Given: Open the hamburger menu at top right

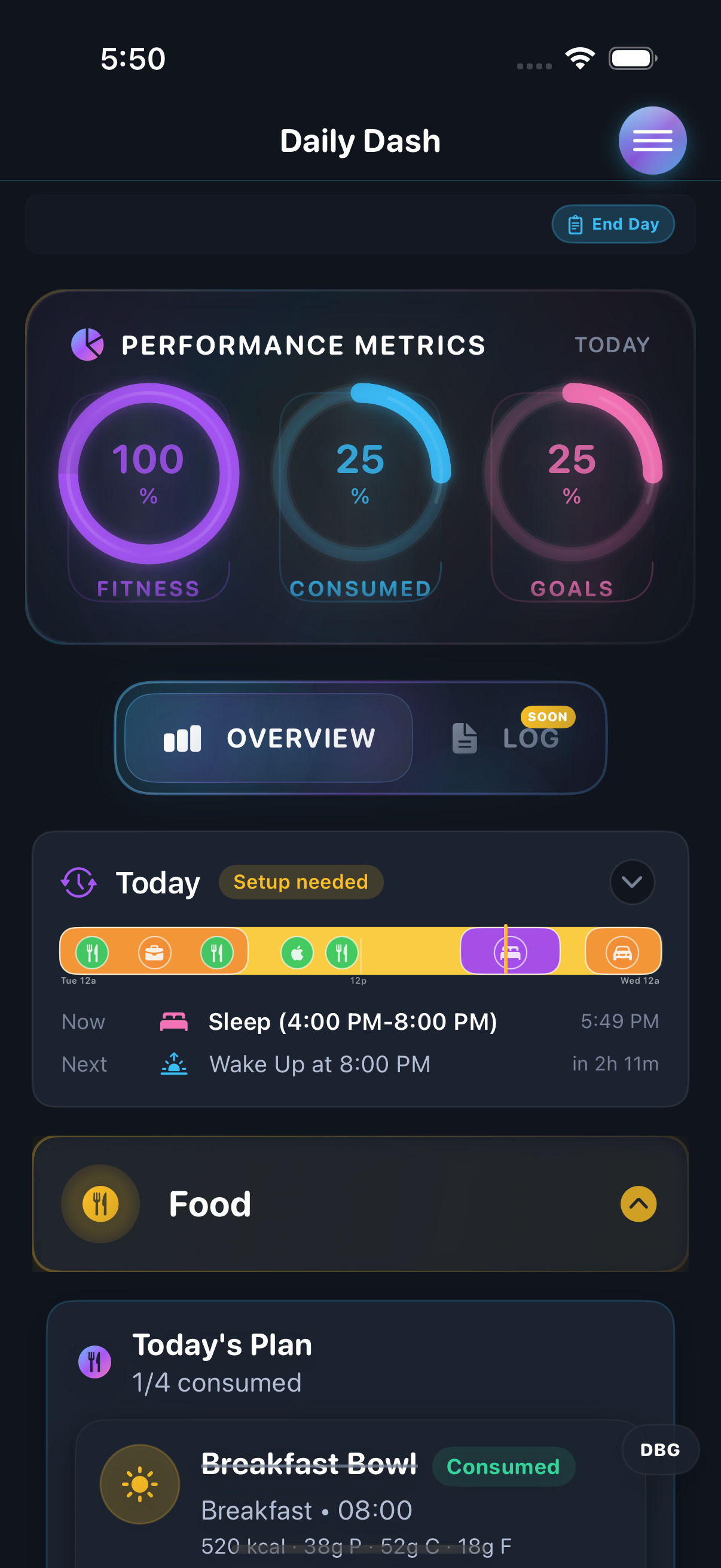Looking at the screenshot, I should click(652, 140).
